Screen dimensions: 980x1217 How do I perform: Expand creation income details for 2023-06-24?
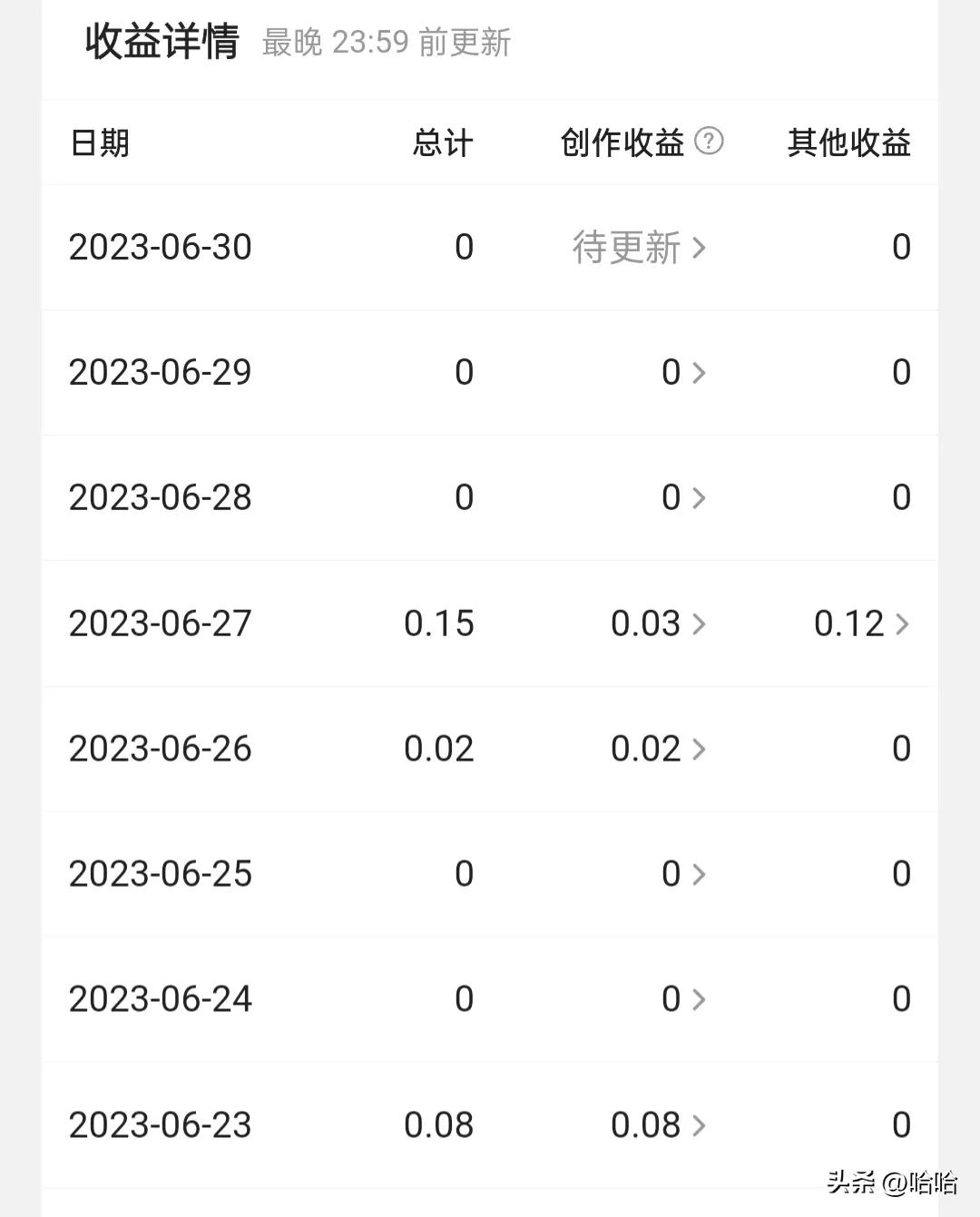(x=699, y=999)
